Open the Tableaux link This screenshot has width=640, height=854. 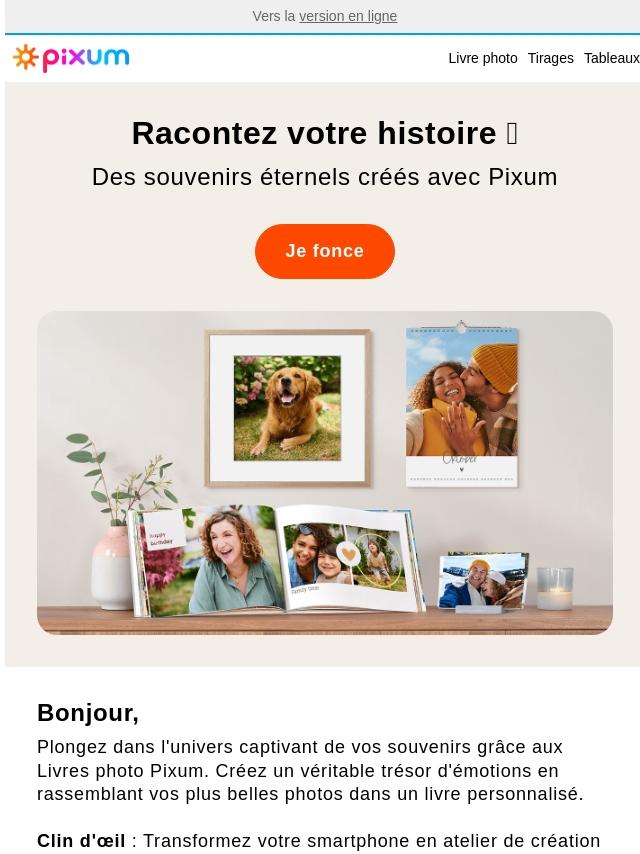[611, 58]
